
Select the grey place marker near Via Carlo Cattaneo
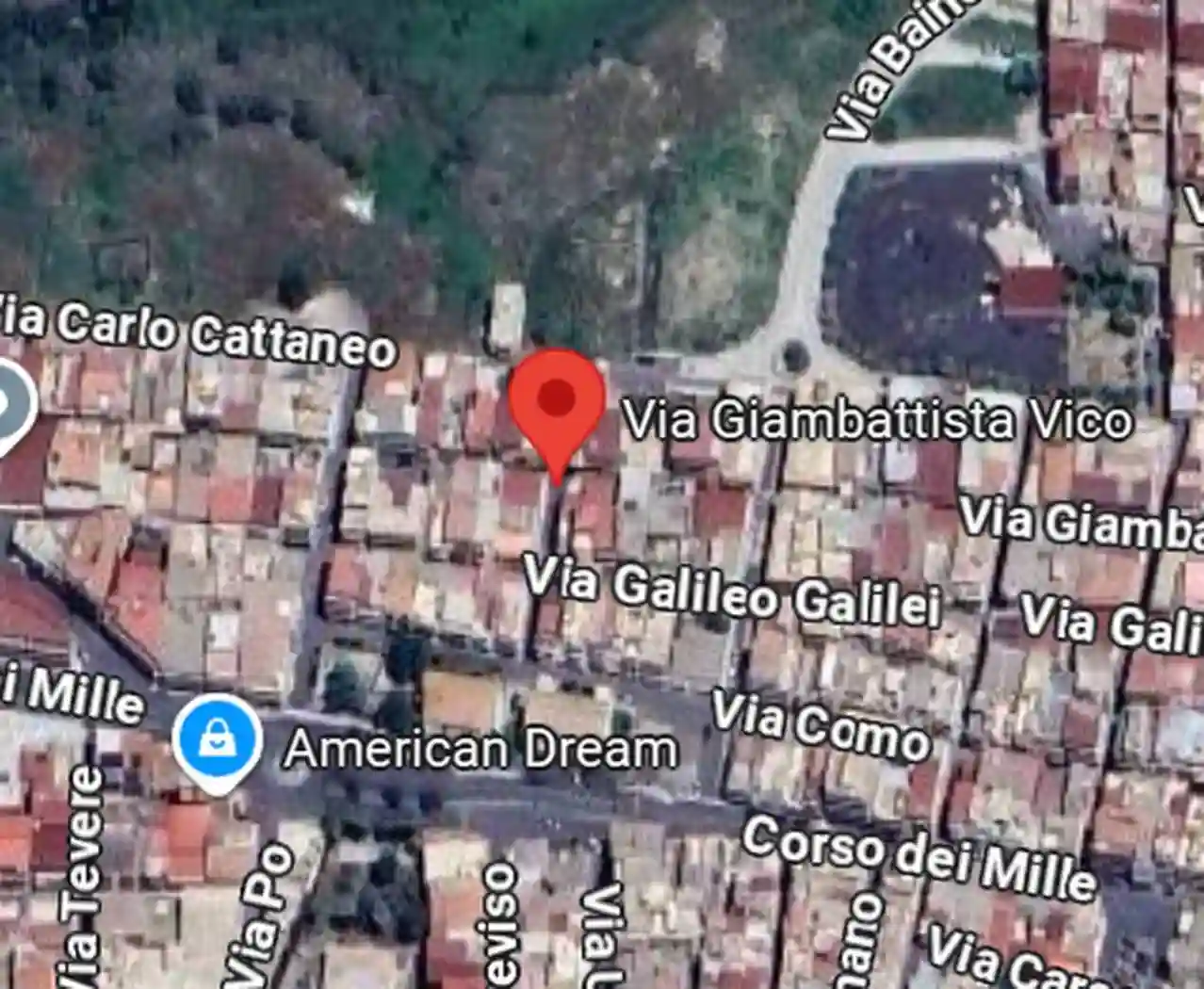click(x=9, y=405)
